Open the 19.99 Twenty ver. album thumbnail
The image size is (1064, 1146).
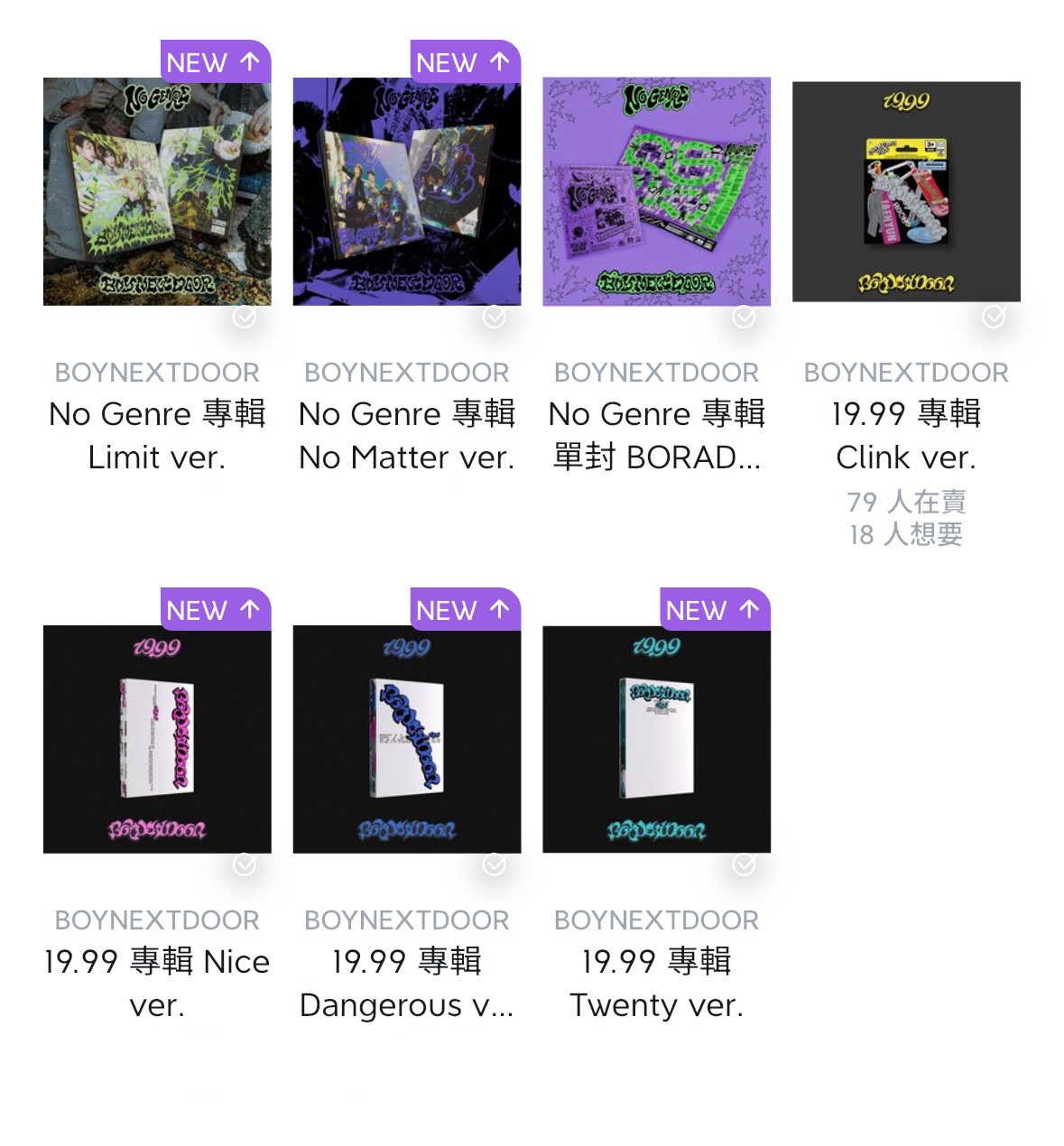click(656, 738)
